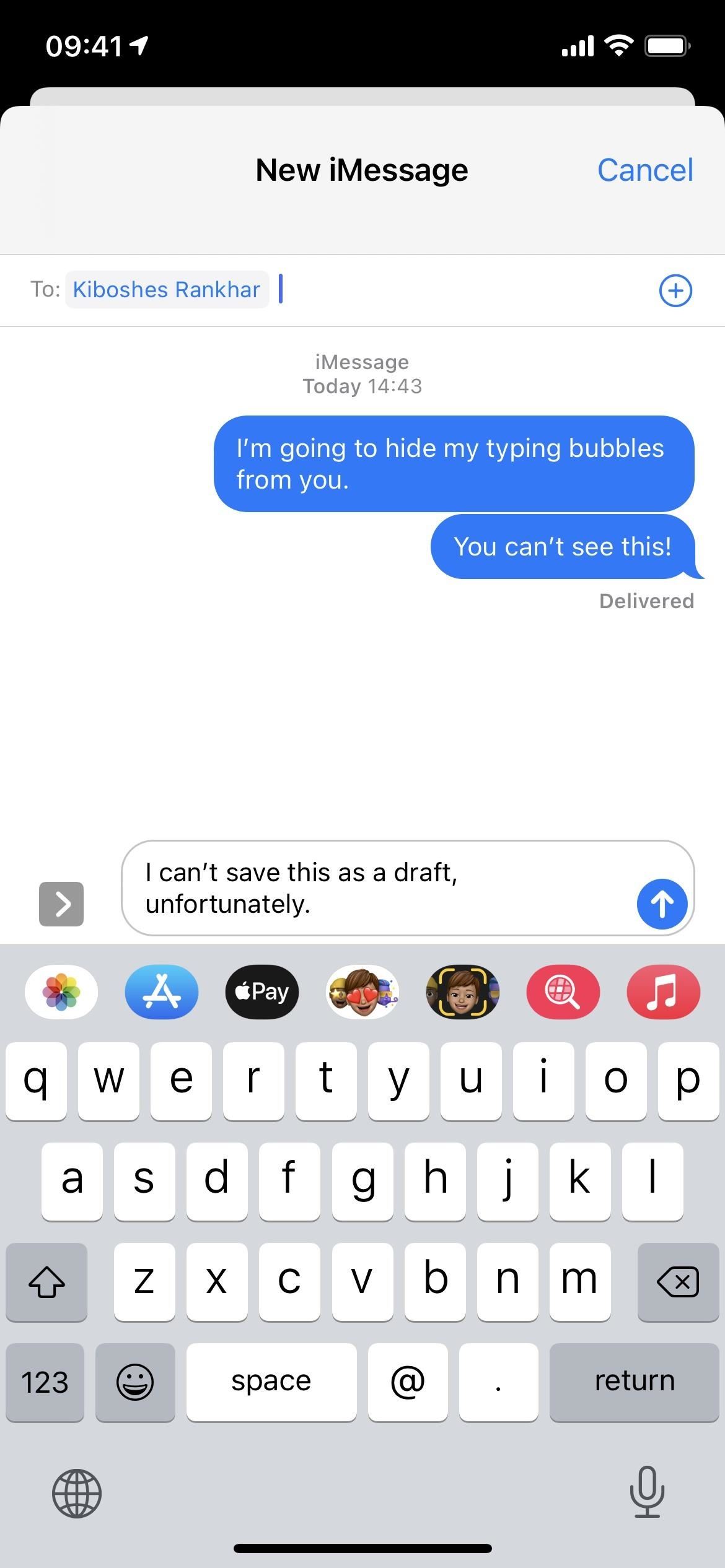Start dictation with the microphone
Image resolution: width=725 pixels, height=1568 pixels.
point(647,1493)
